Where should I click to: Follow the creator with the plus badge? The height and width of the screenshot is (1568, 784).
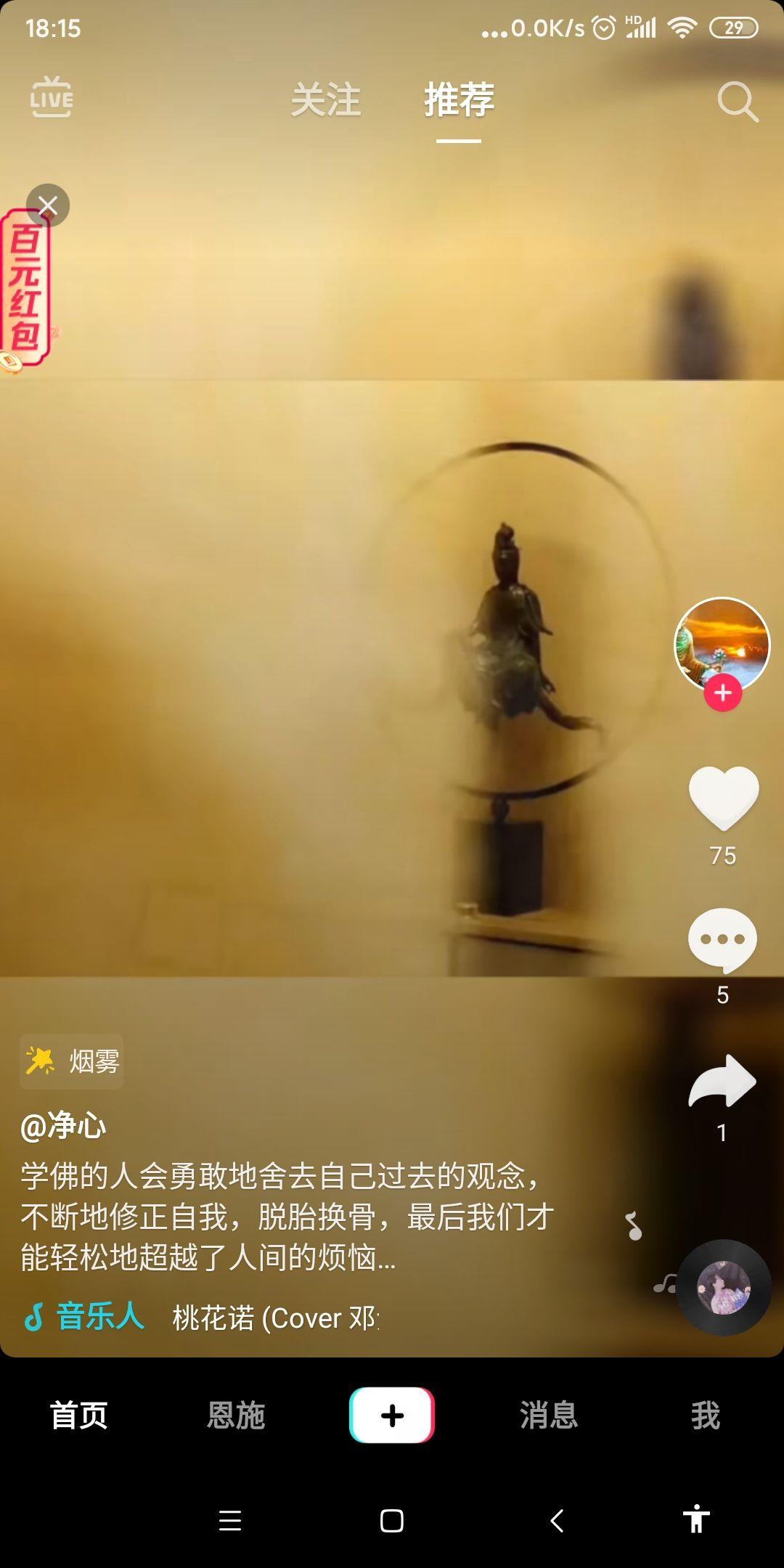(x=722, y=693)
